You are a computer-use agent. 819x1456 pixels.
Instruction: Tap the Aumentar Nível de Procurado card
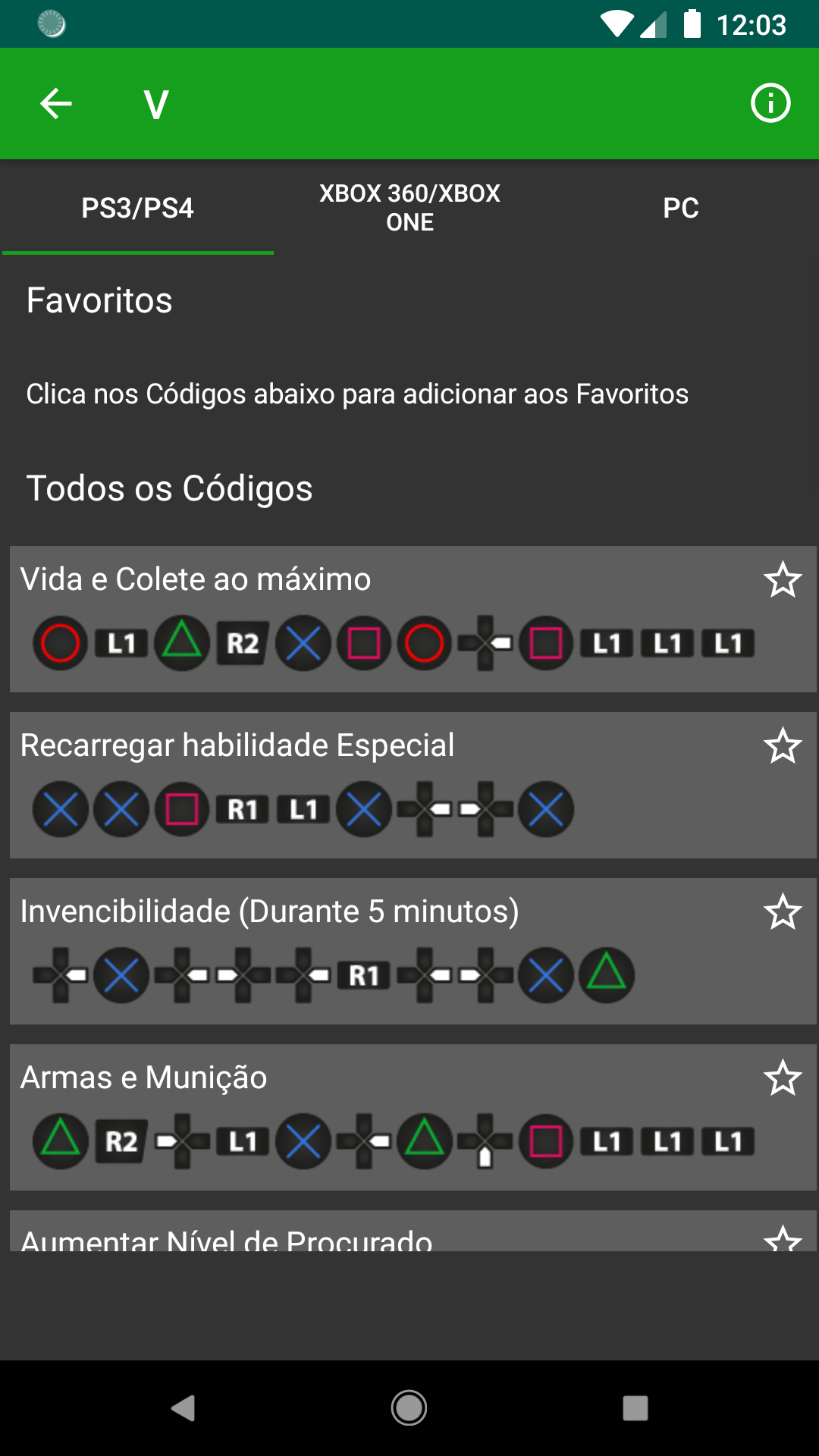pyautogui.click(x=413, y=1231)
